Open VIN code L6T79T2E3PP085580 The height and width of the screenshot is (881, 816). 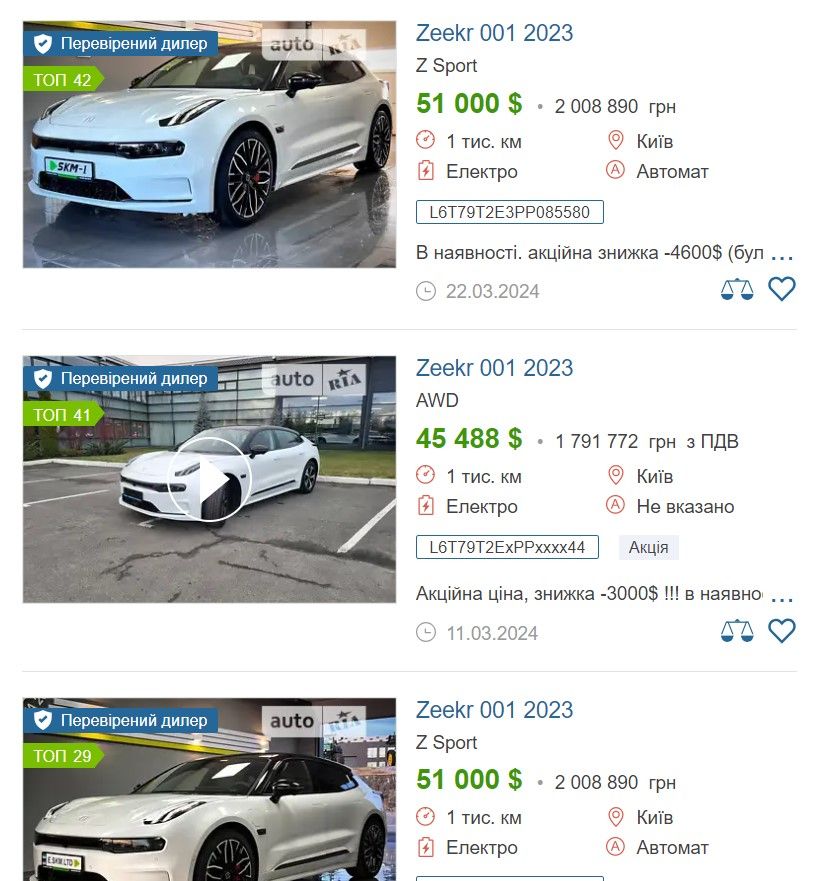click(509, 212)
